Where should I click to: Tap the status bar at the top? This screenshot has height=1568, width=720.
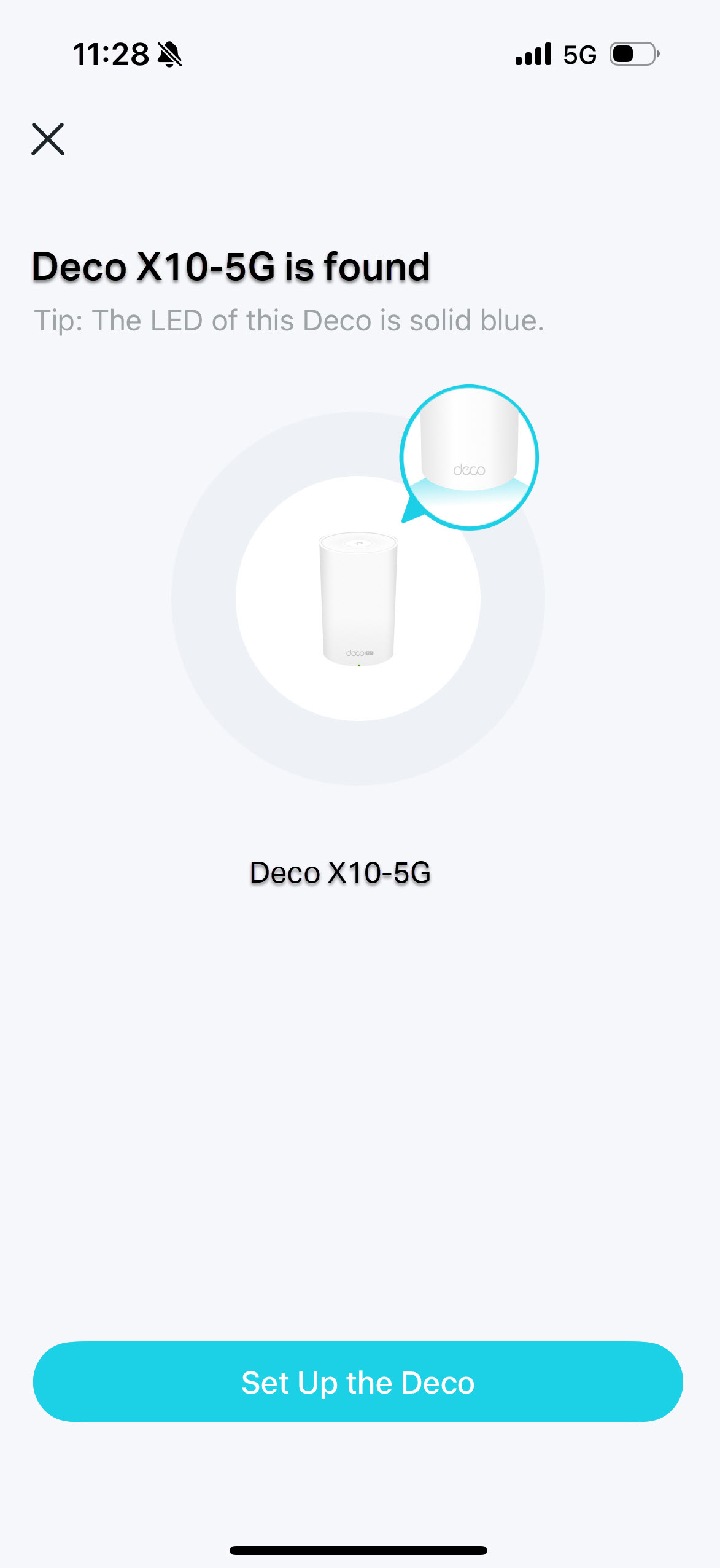click(360, 54)
